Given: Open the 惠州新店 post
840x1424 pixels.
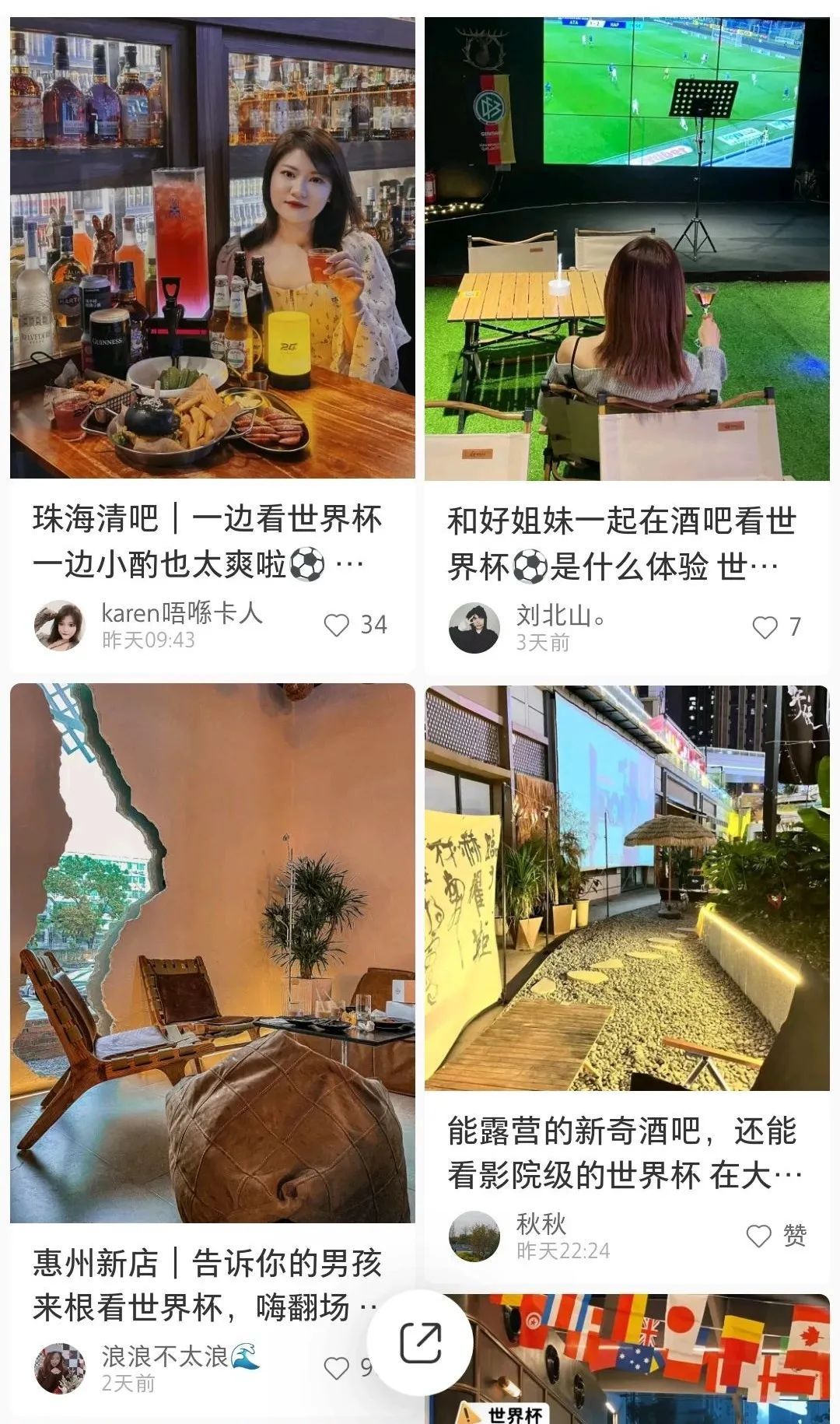Looking at the screenshot, I should 212,953.
